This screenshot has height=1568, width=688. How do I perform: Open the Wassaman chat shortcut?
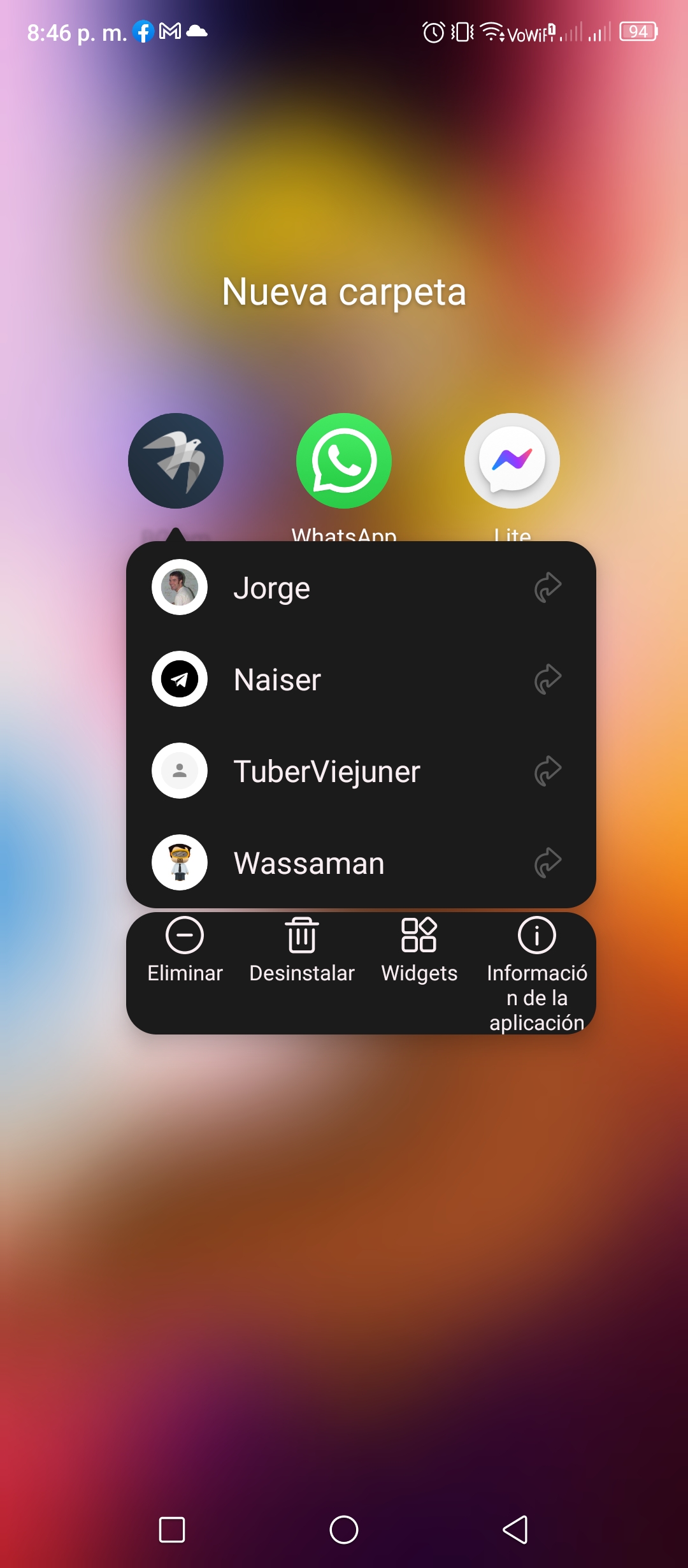[x=361, y=863]
